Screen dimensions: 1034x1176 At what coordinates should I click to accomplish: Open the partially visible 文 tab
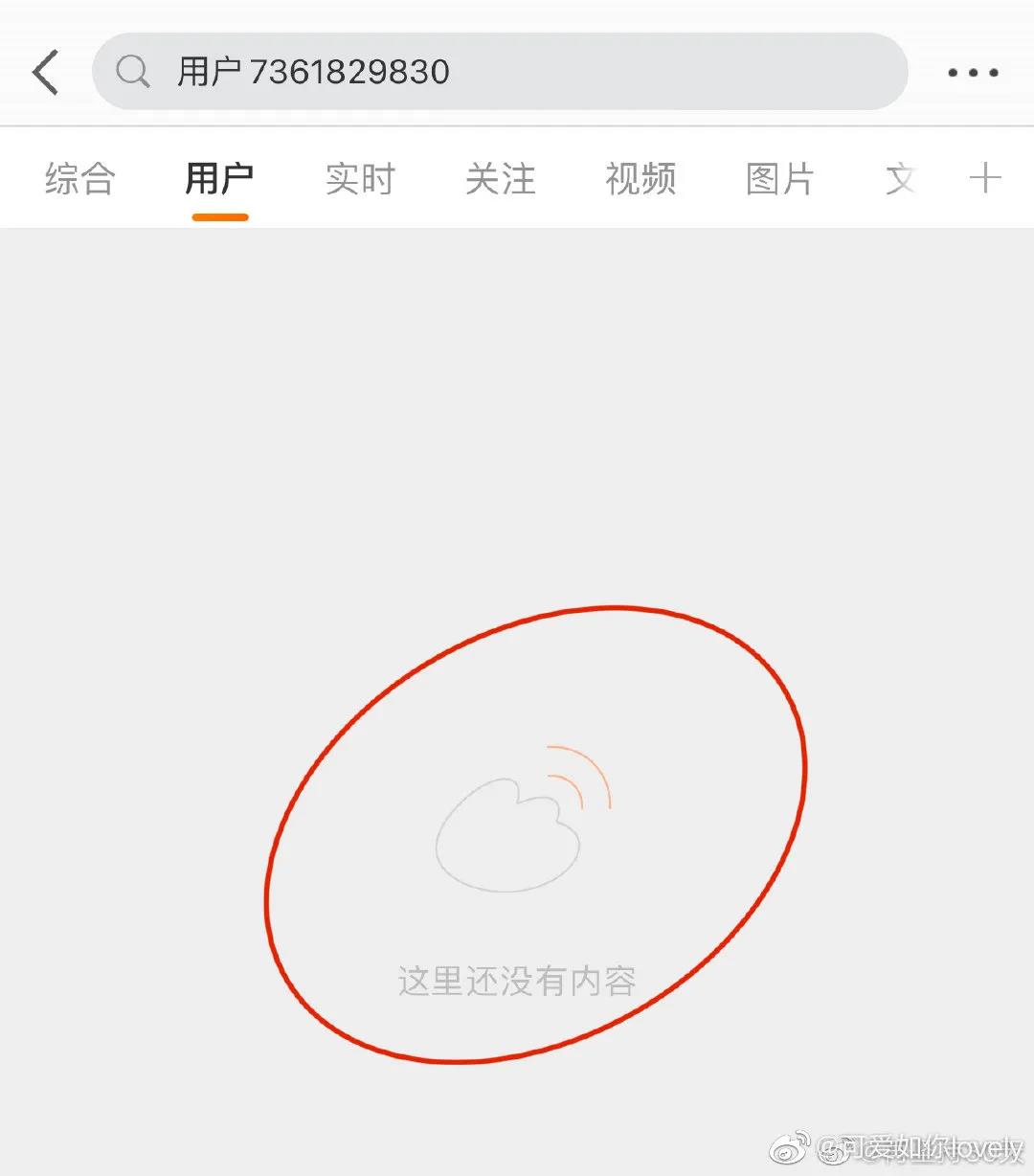click(898, 178)
